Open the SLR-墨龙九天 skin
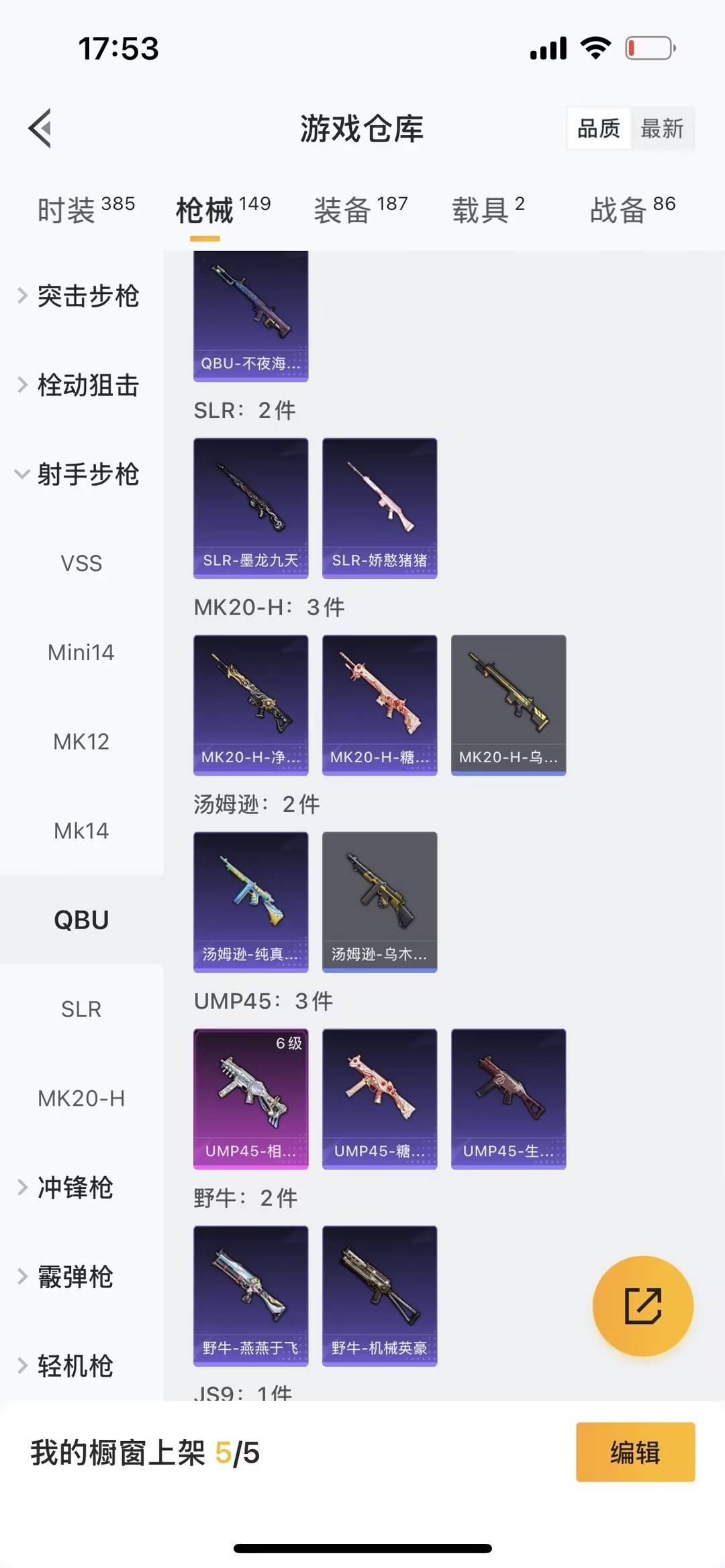 pos(250,508)
